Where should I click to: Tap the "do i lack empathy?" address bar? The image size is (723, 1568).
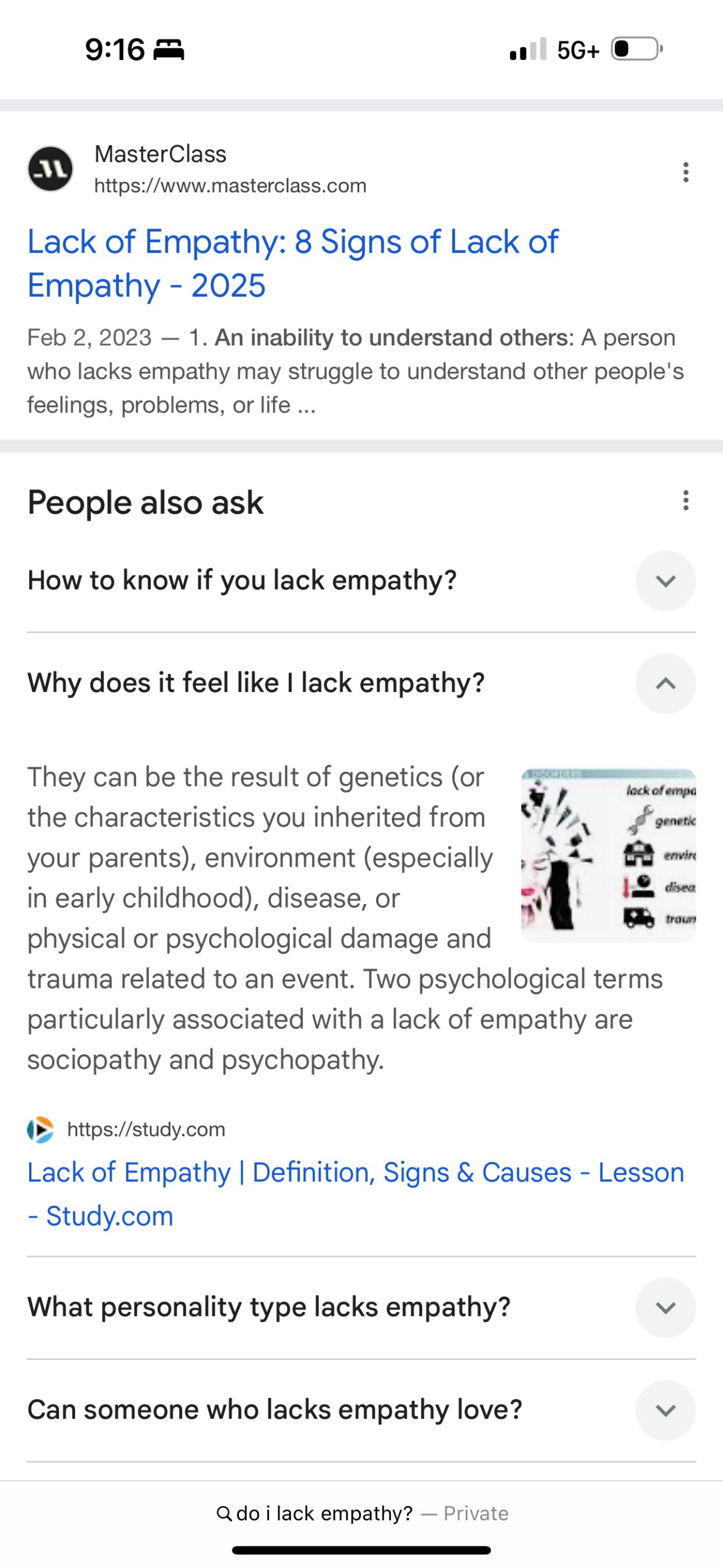pyautogui.click(x=361, y=1513)
